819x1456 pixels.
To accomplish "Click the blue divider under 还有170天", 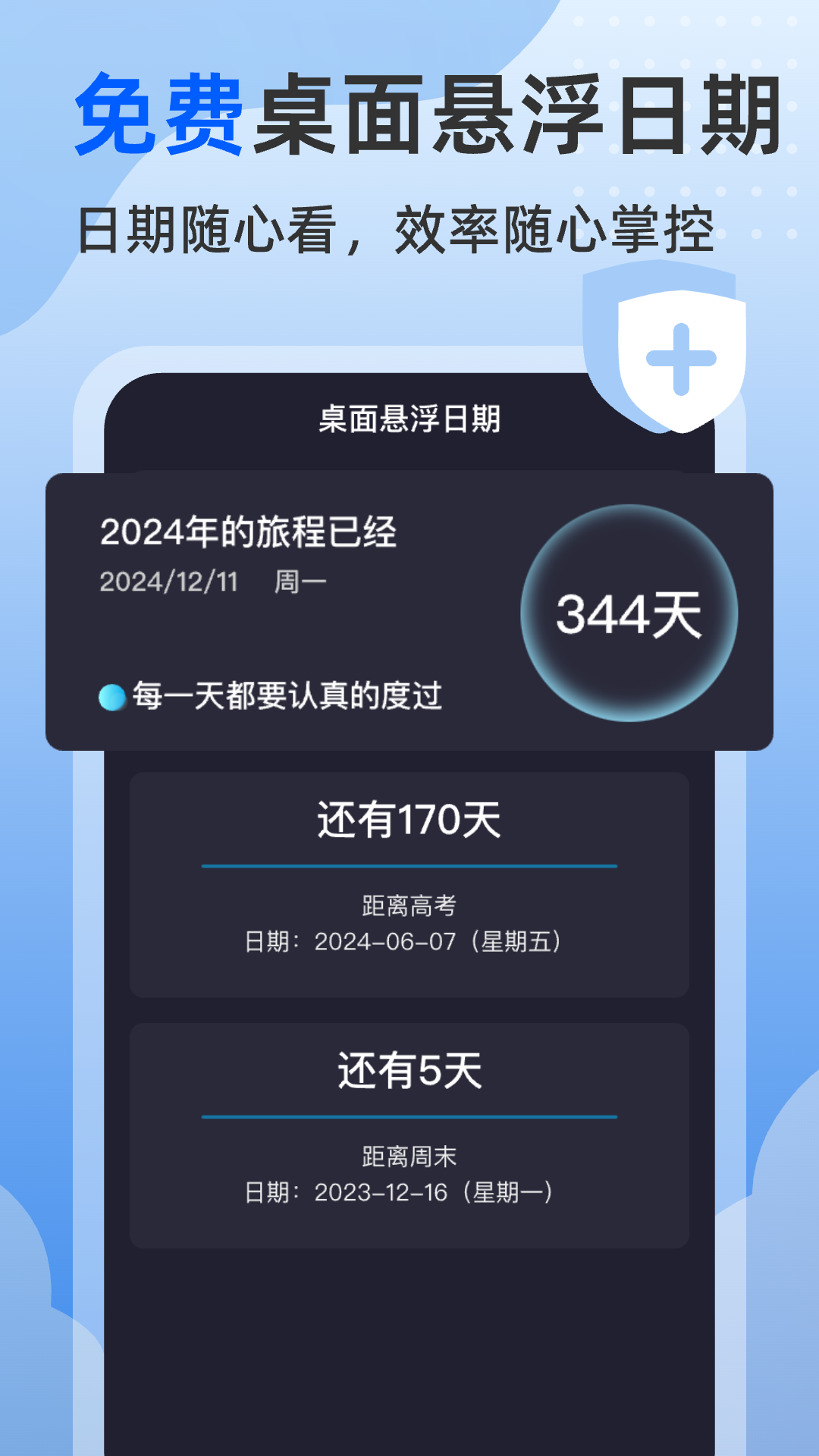I will pyautogui.click(x=409, y=864).
